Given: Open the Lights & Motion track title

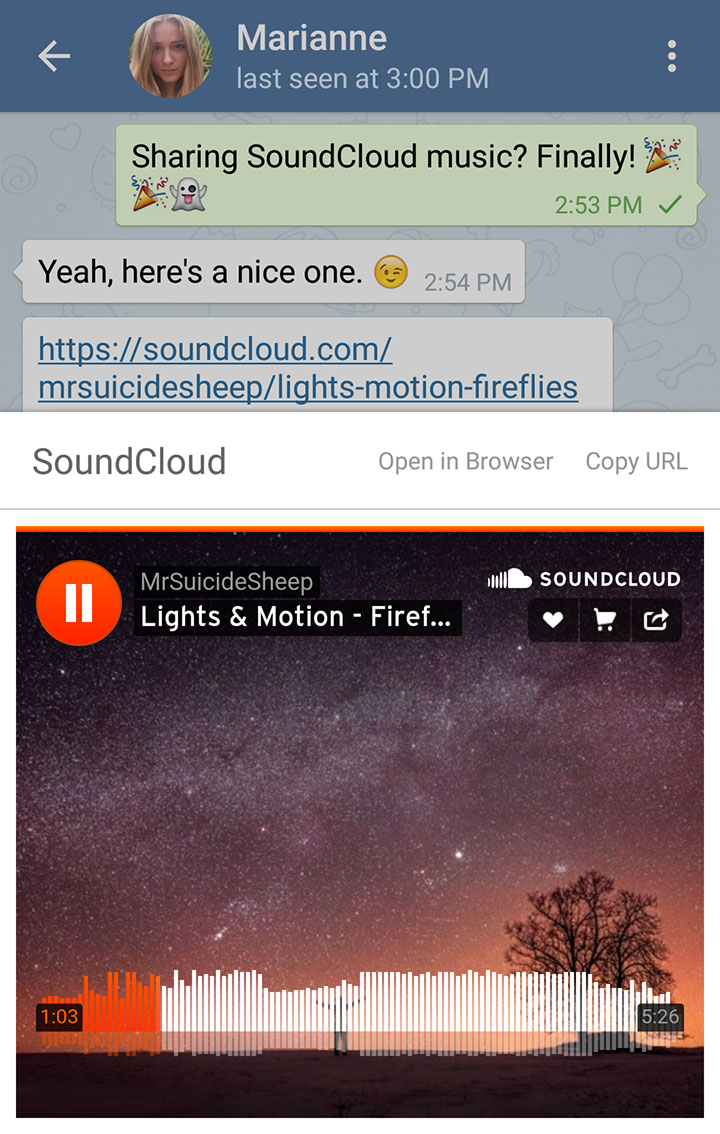Looking at the screenshot, I should click(x=297, y=617).
